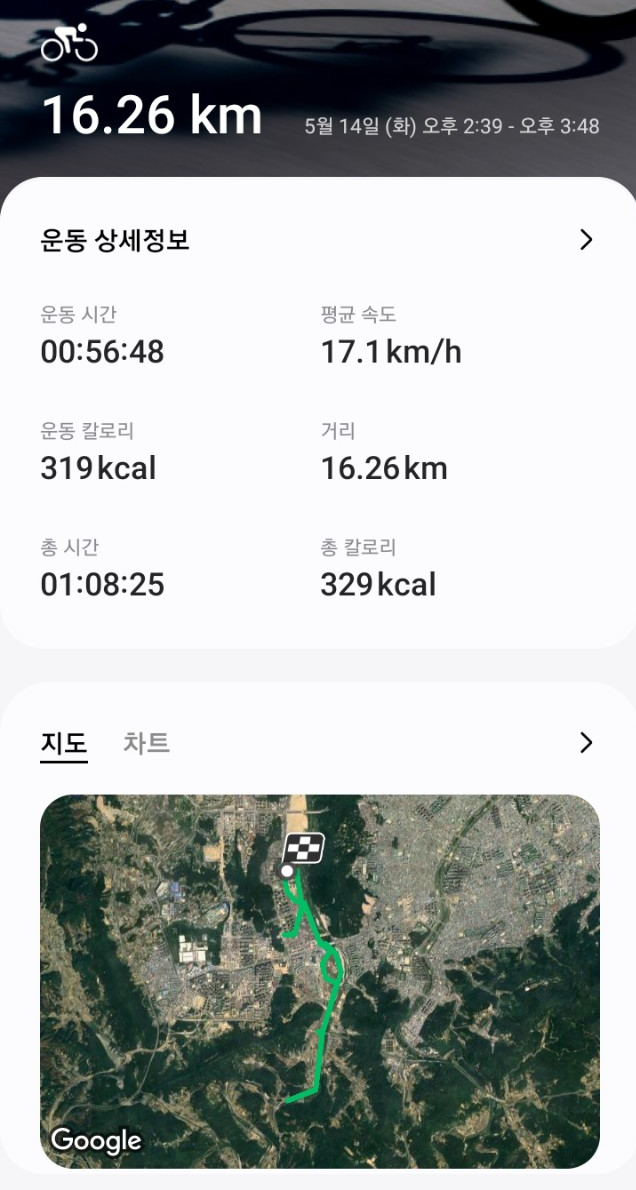The image size is (636, 1190).
Task: Select the 지도 tab
Action: click(64, 743)
